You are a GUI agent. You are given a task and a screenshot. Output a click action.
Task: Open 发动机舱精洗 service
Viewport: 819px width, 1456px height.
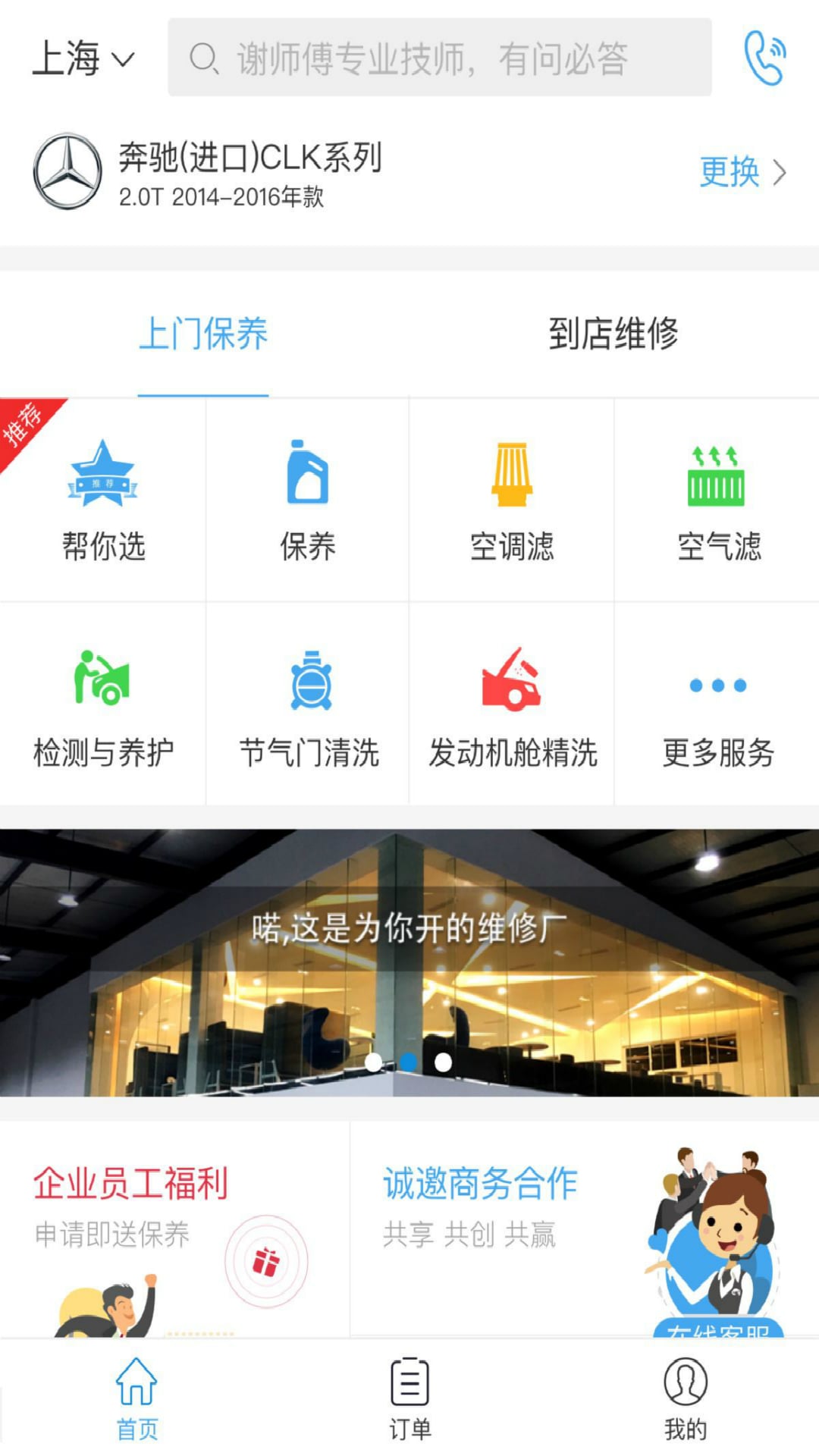click(x=512, y=704)
